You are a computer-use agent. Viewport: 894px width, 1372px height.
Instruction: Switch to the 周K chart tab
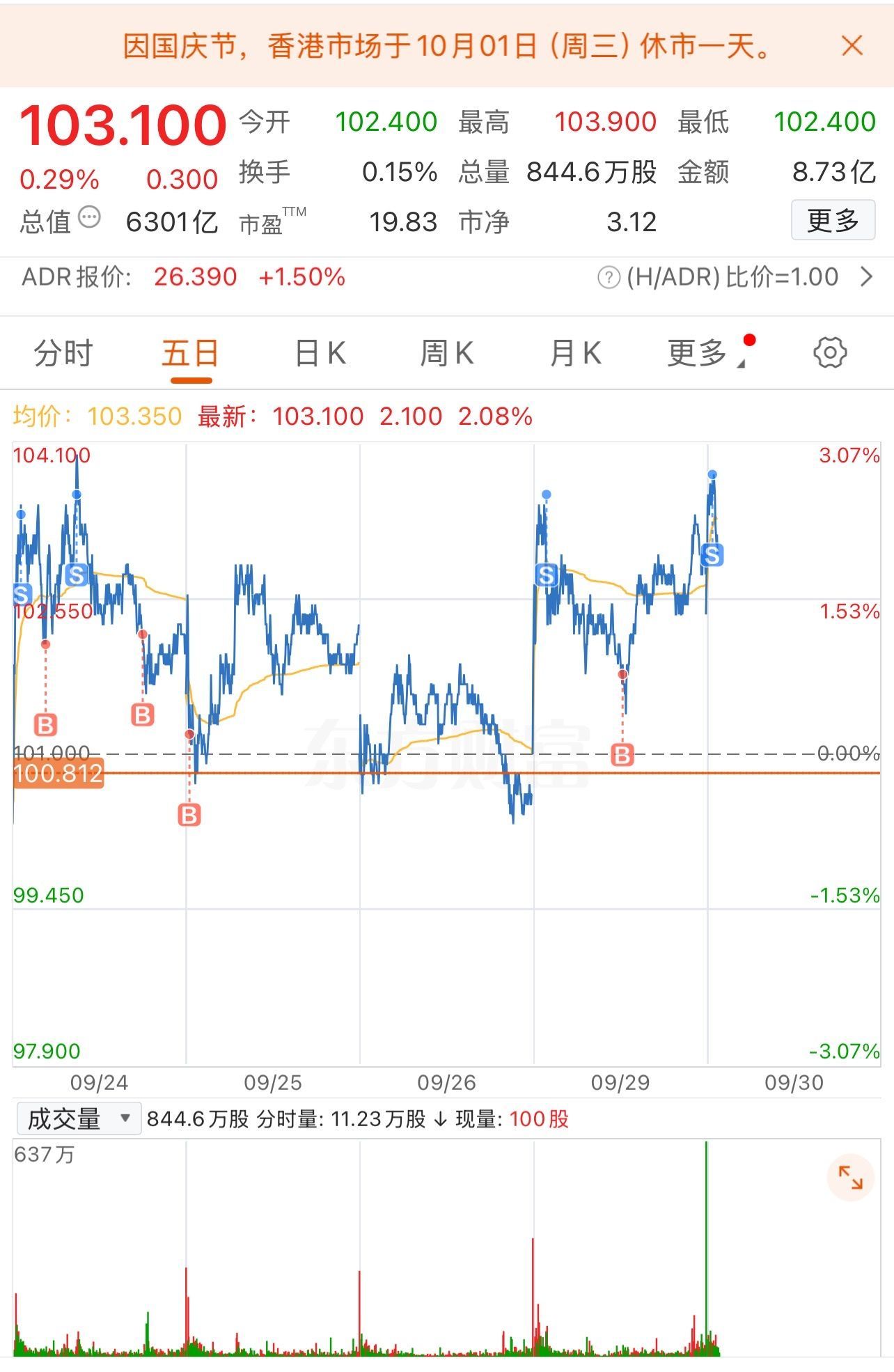[x=447, y=353]
